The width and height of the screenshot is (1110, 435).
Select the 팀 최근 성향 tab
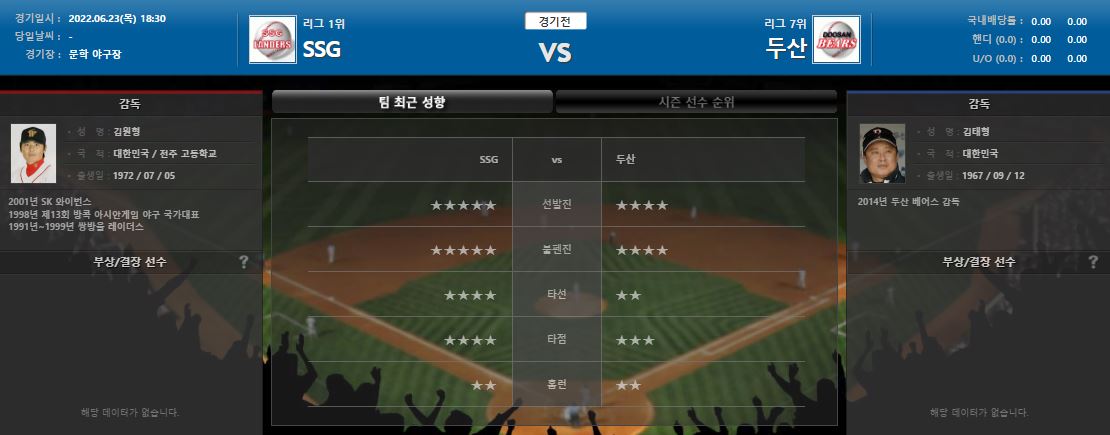click(412, 102)
